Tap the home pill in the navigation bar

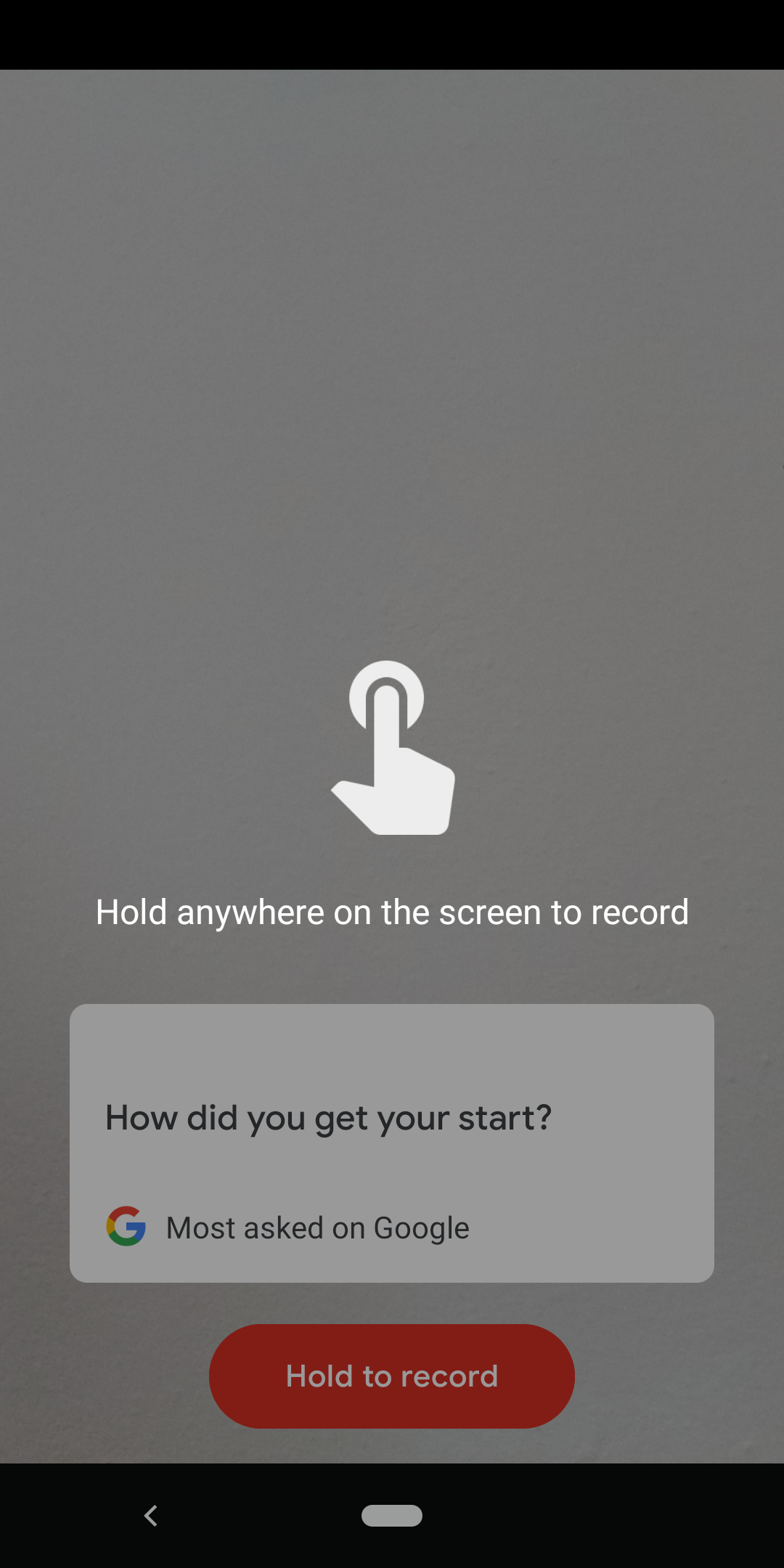pos(392,1515)
